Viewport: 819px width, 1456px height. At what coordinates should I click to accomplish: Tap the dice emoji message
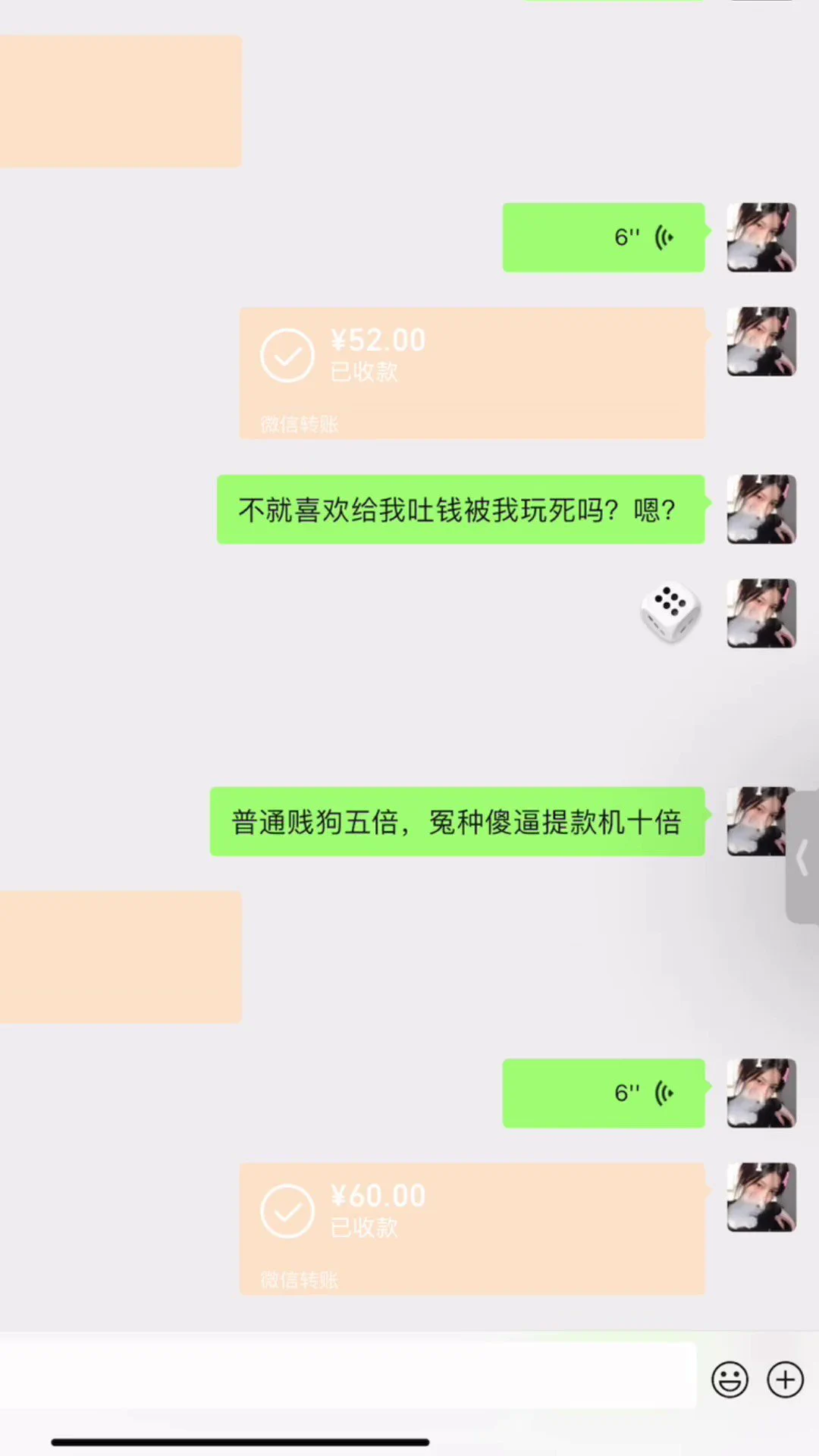tap(670, 611)
